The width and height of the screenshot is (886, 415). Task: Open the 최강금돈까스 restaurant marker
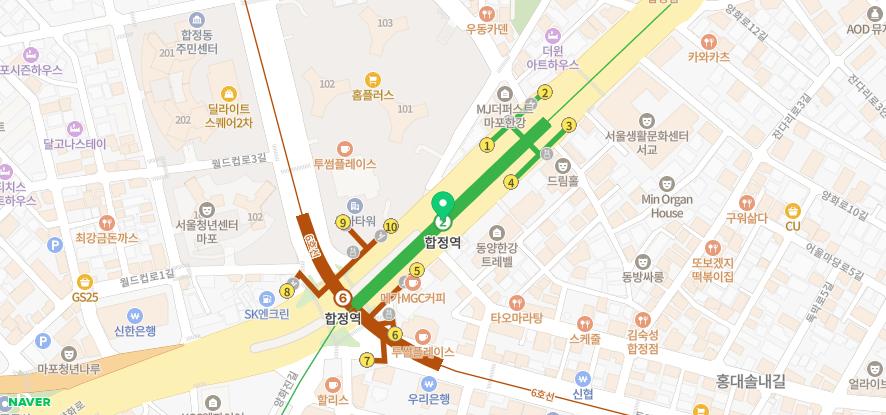pos(106,222)
